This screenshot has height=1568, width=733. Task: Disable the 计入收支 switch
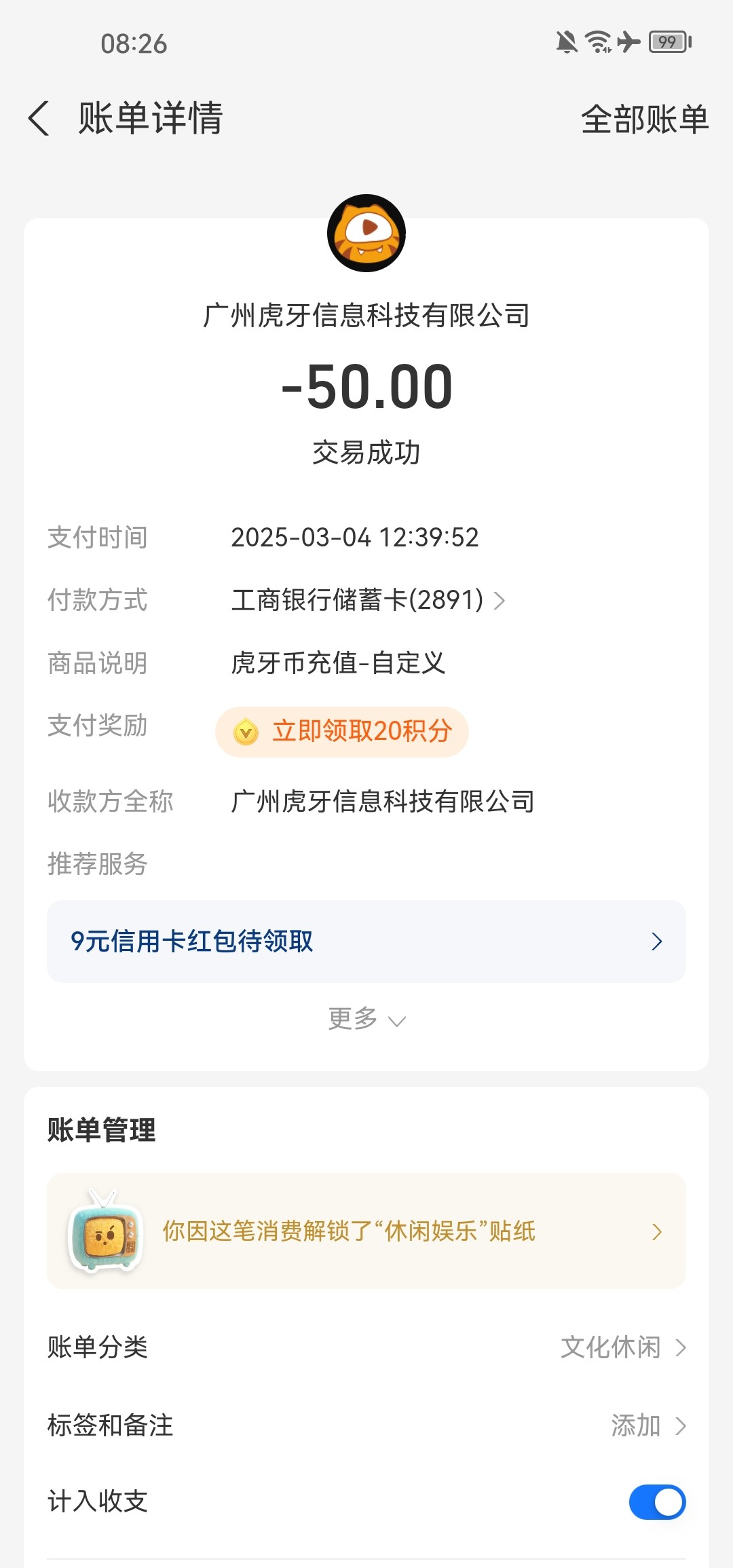coord(657,1502)
